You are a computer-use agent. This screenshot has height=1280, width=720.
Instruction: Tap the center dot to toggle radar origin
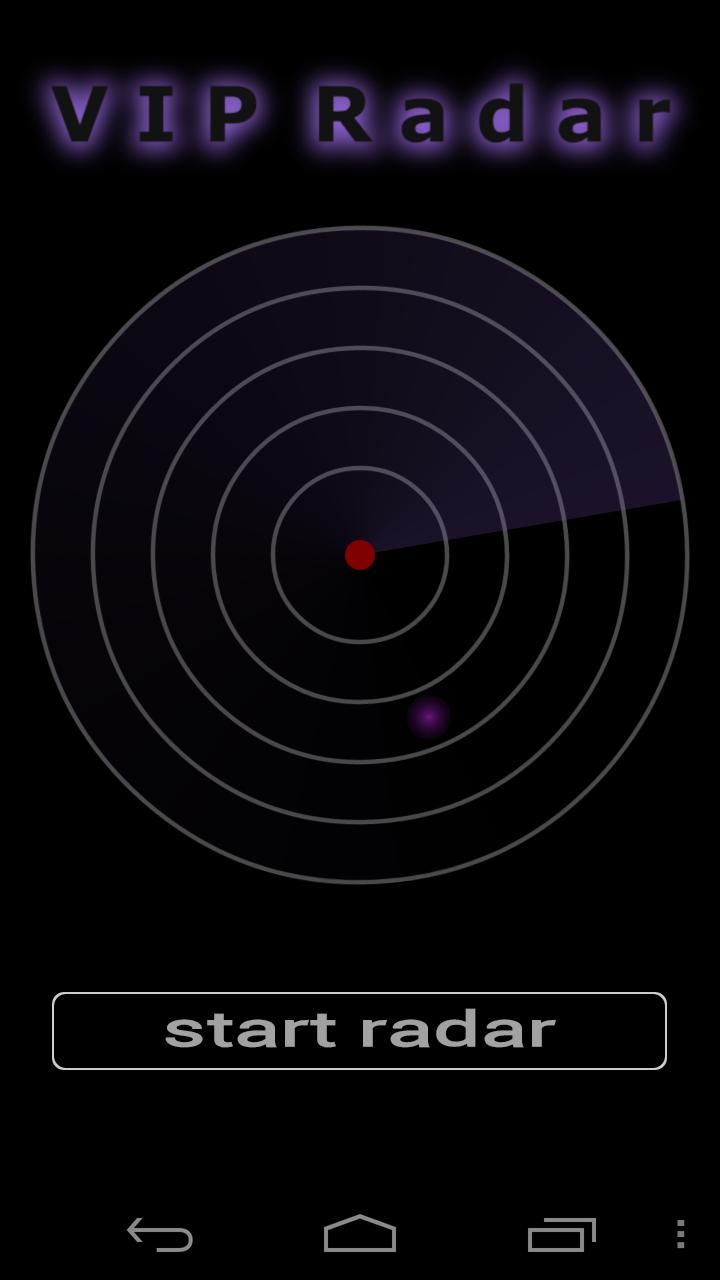360,555
